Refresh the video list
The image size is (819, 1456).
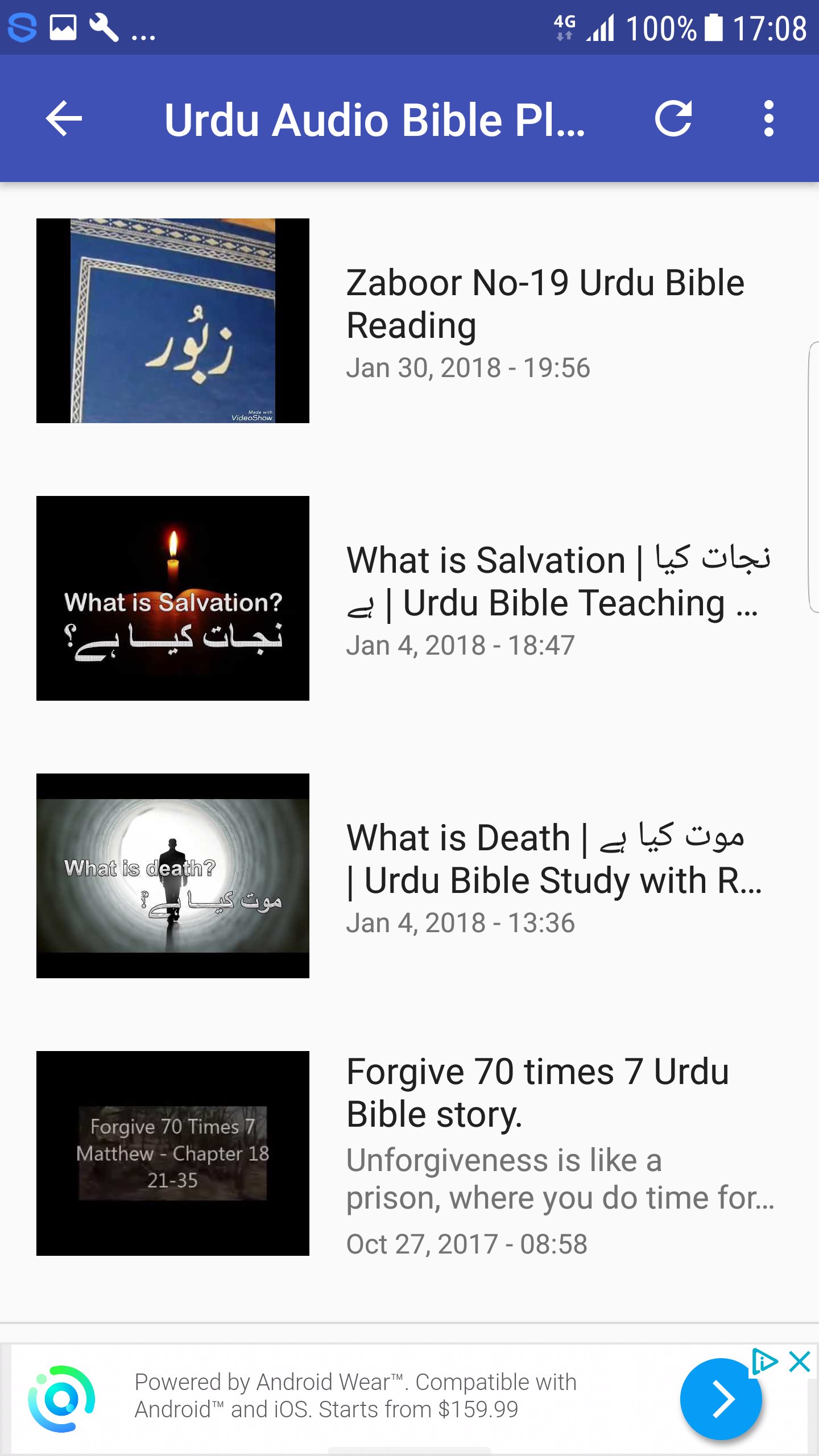673,118
